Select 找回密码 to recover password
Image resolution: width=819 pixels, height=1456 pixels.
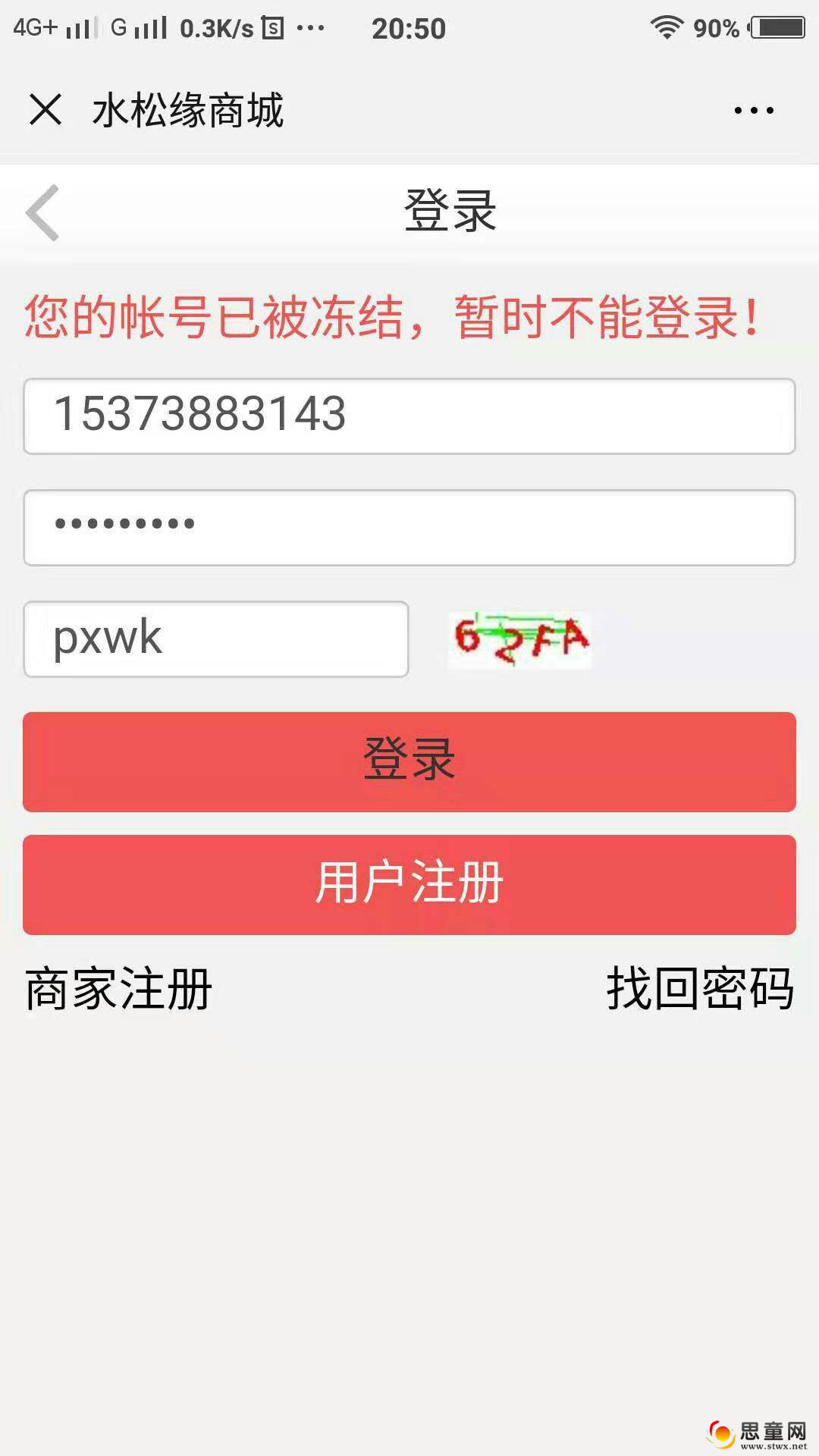(699, 990)
